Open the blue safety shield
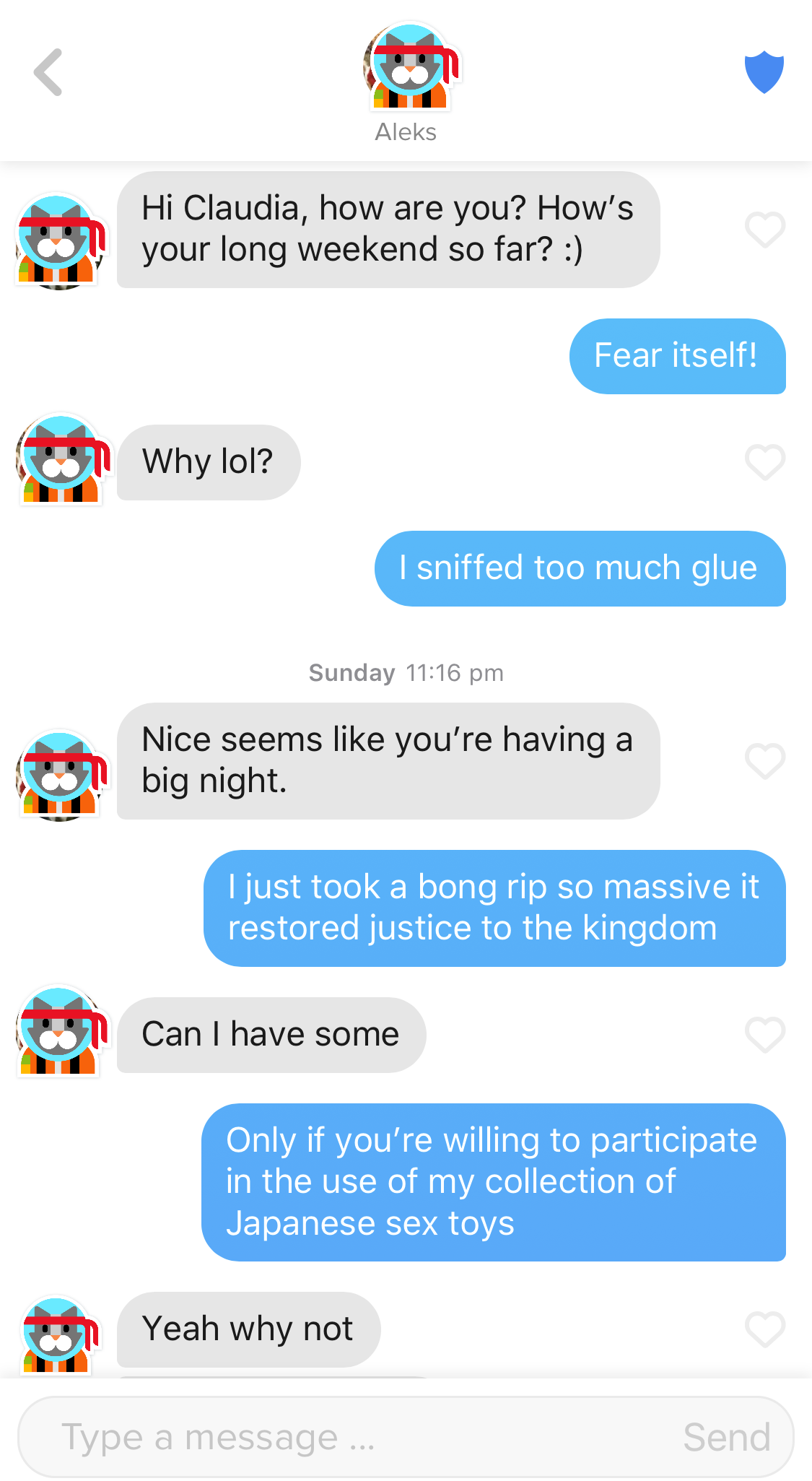The height and width of the screenshot is (1481, 812). coord(764,72)
